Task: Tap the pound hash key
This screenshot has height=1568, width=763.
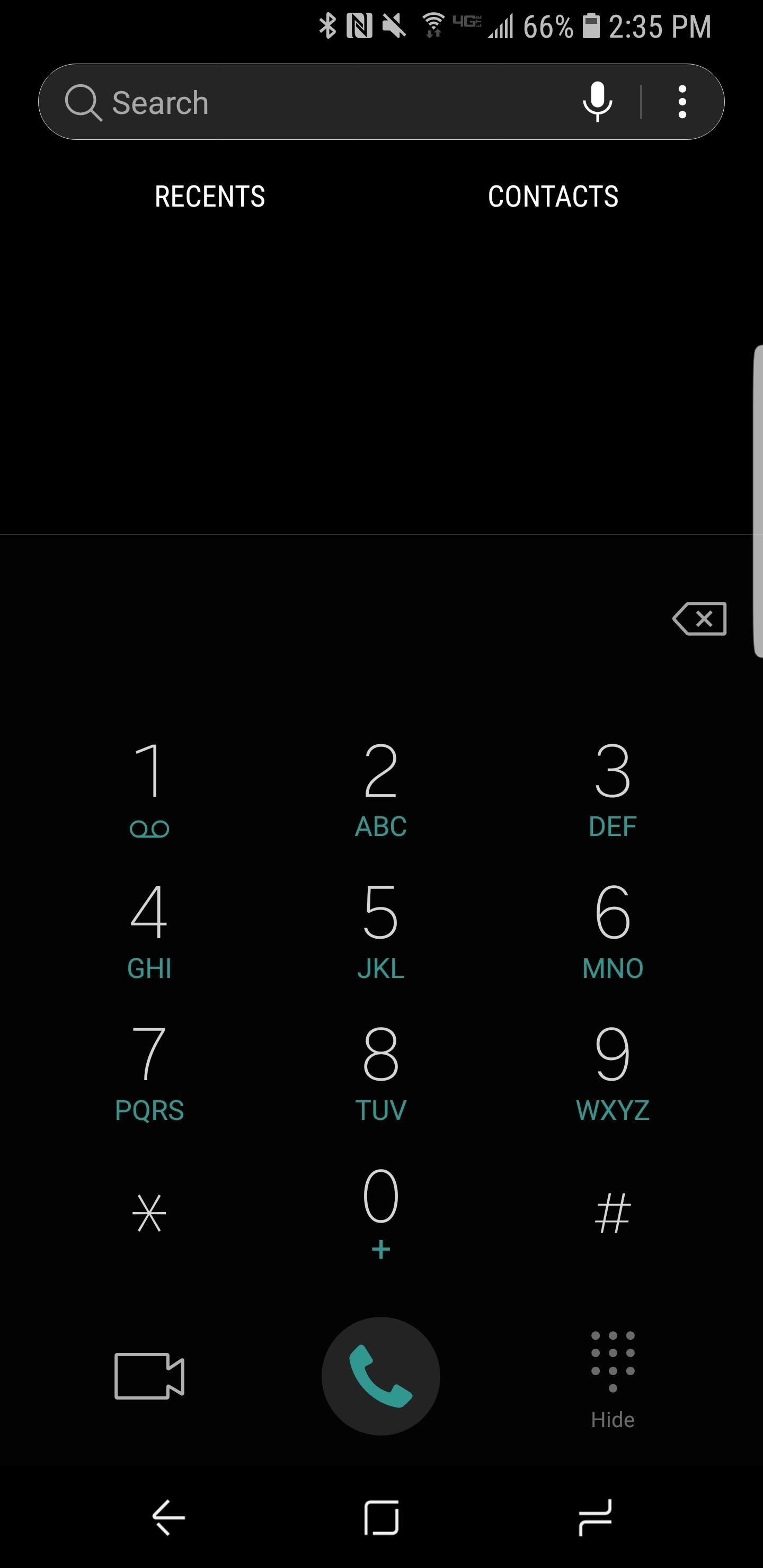Action: pos(612,1213)
